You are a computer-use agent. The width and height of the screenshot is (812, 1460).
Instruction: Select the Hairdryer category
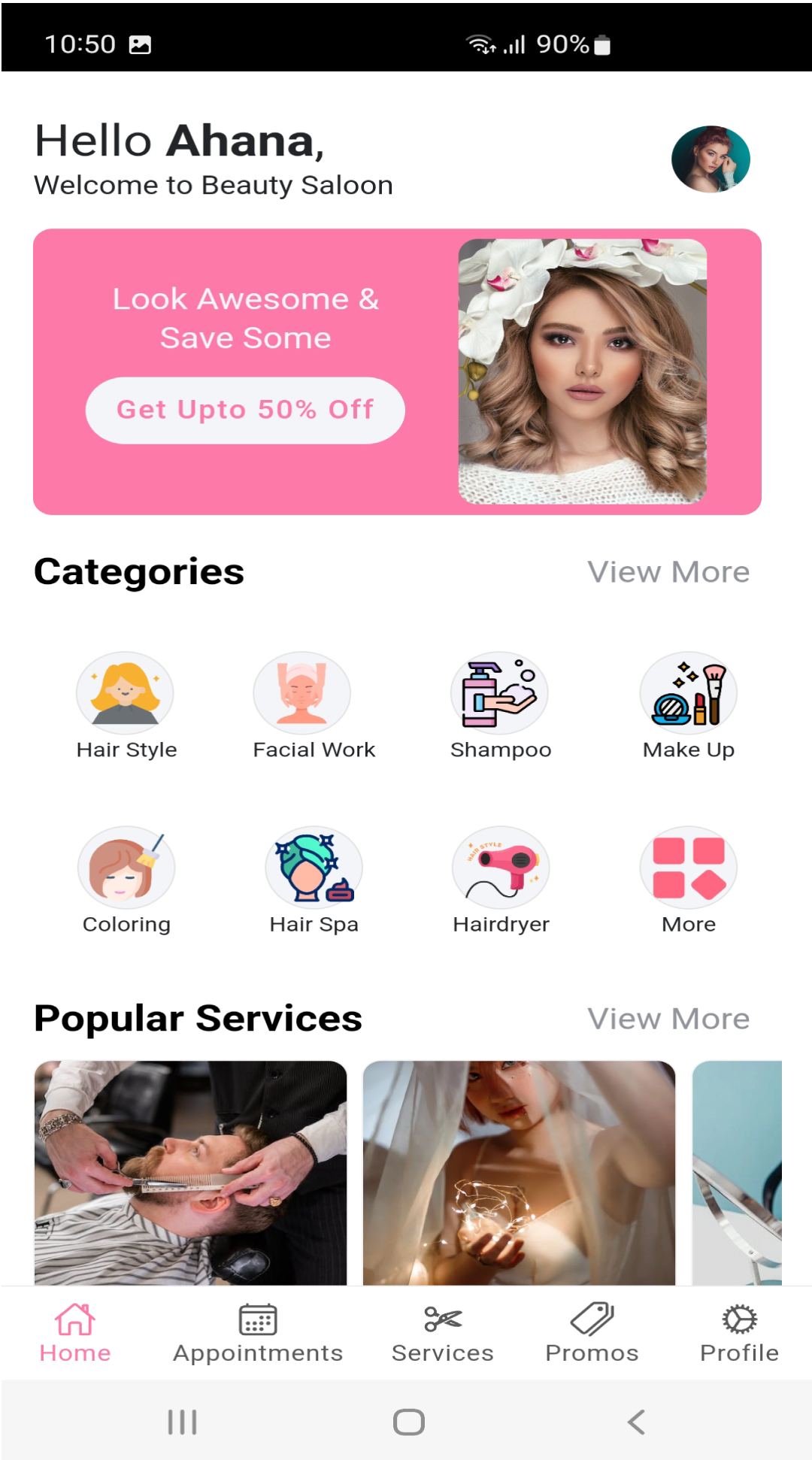(x=499, y=868)
